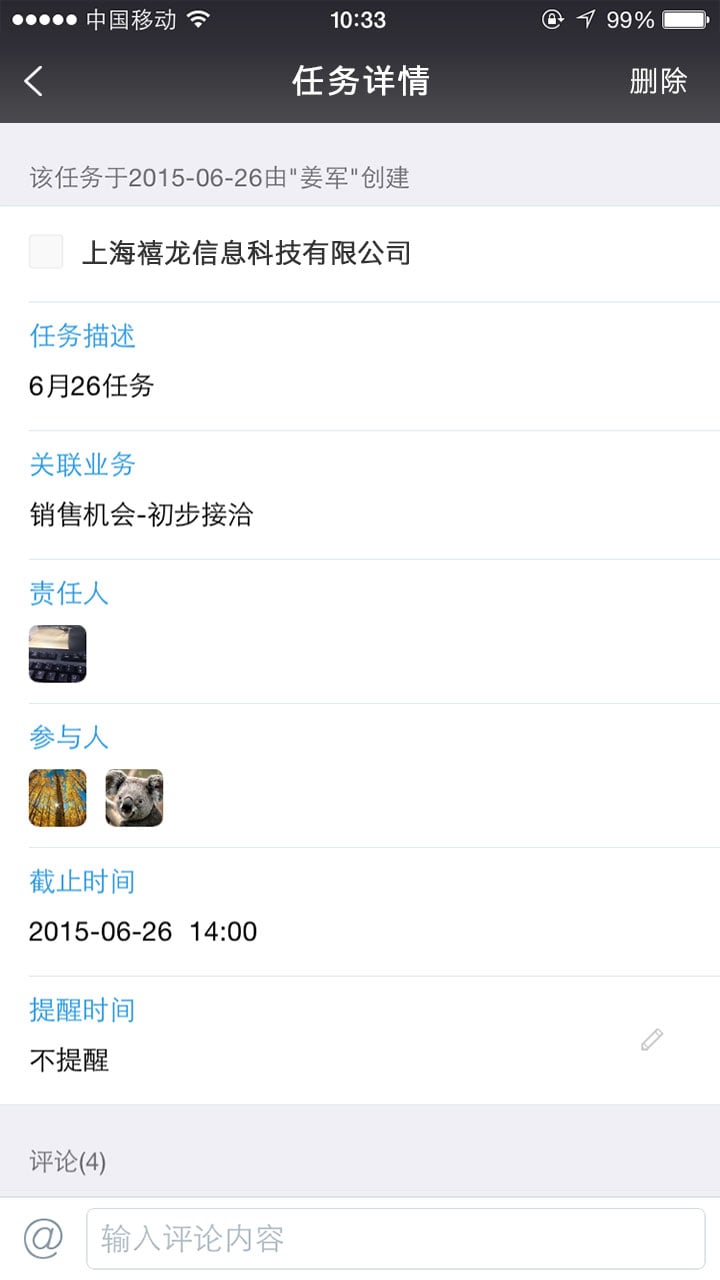Image resolution: width=720 pixels, height=1280 pixels.
Task: Tap the @ mention icon
Action: [x=43, y=1238]
